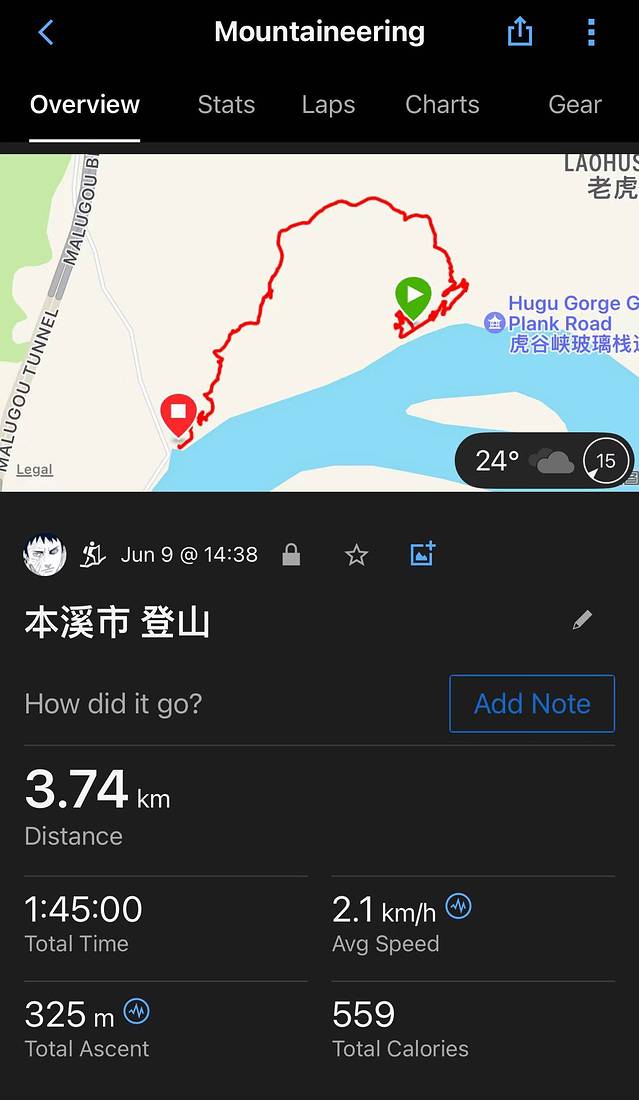Switch to the Stats tab
Screen dimensions: 639x1100
click(x=226, y=105)
